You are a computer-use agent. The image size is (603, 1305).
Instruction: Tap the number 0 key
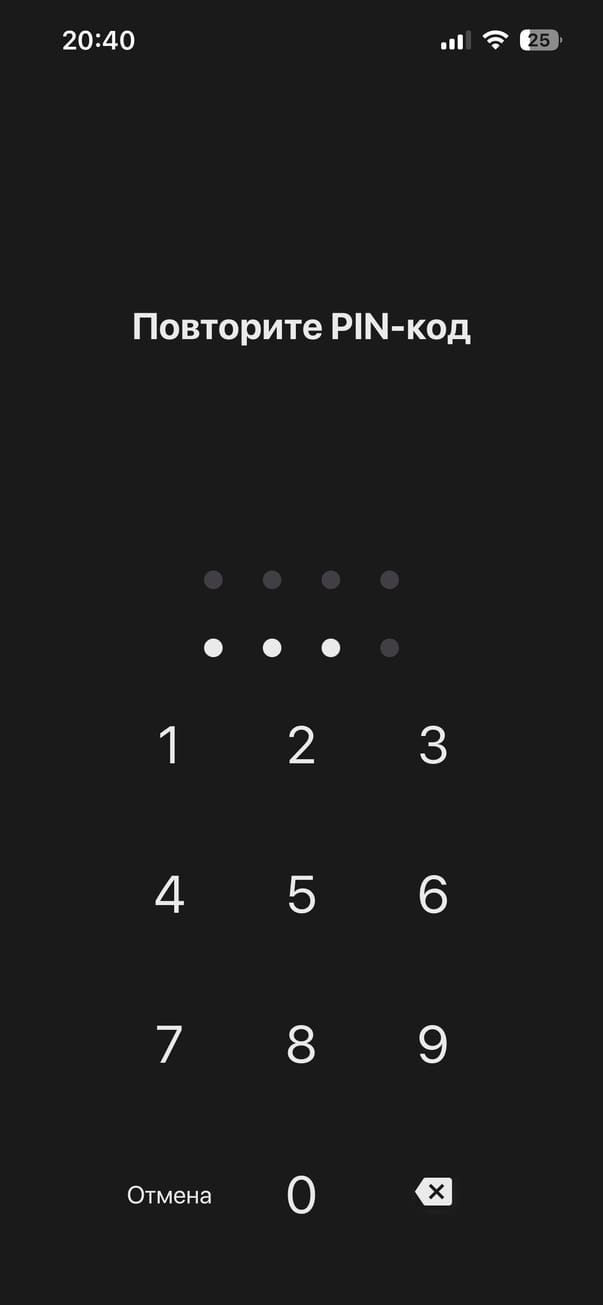point(301,1195)
